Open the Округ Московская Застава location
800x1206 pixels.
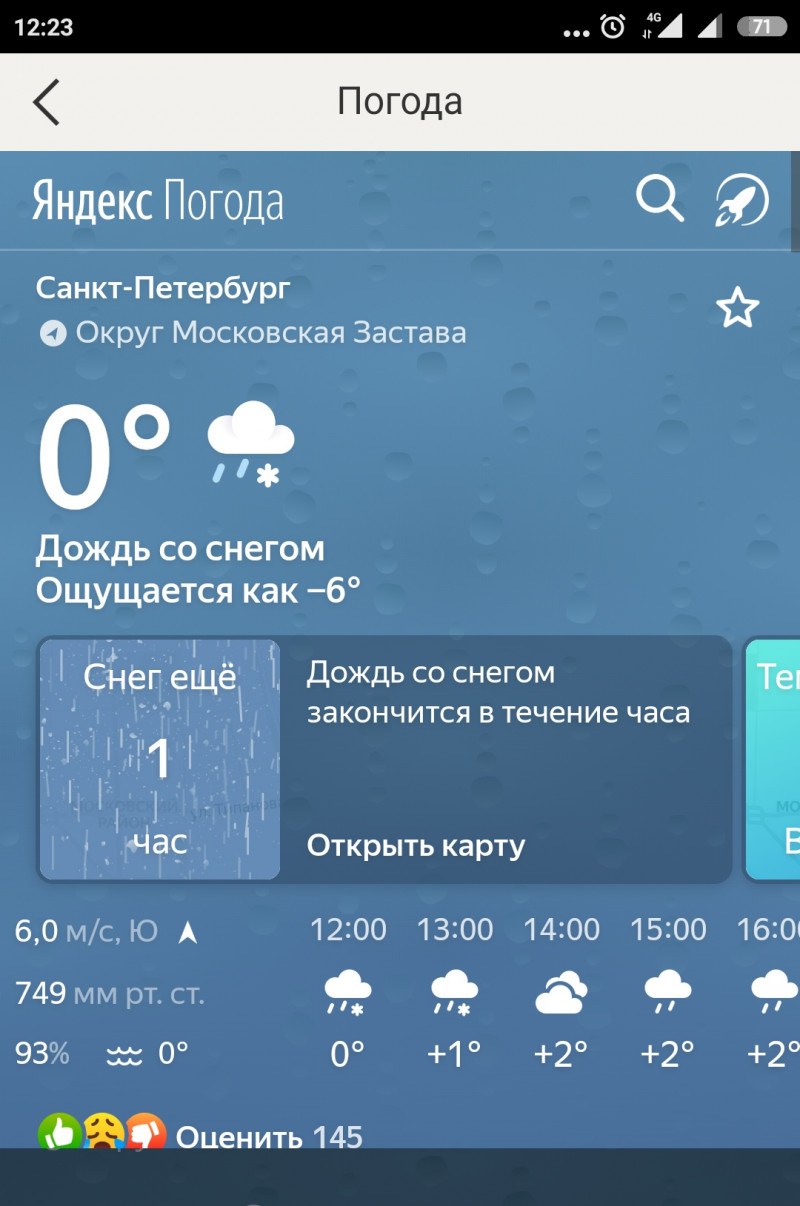(x=253, y=332)
